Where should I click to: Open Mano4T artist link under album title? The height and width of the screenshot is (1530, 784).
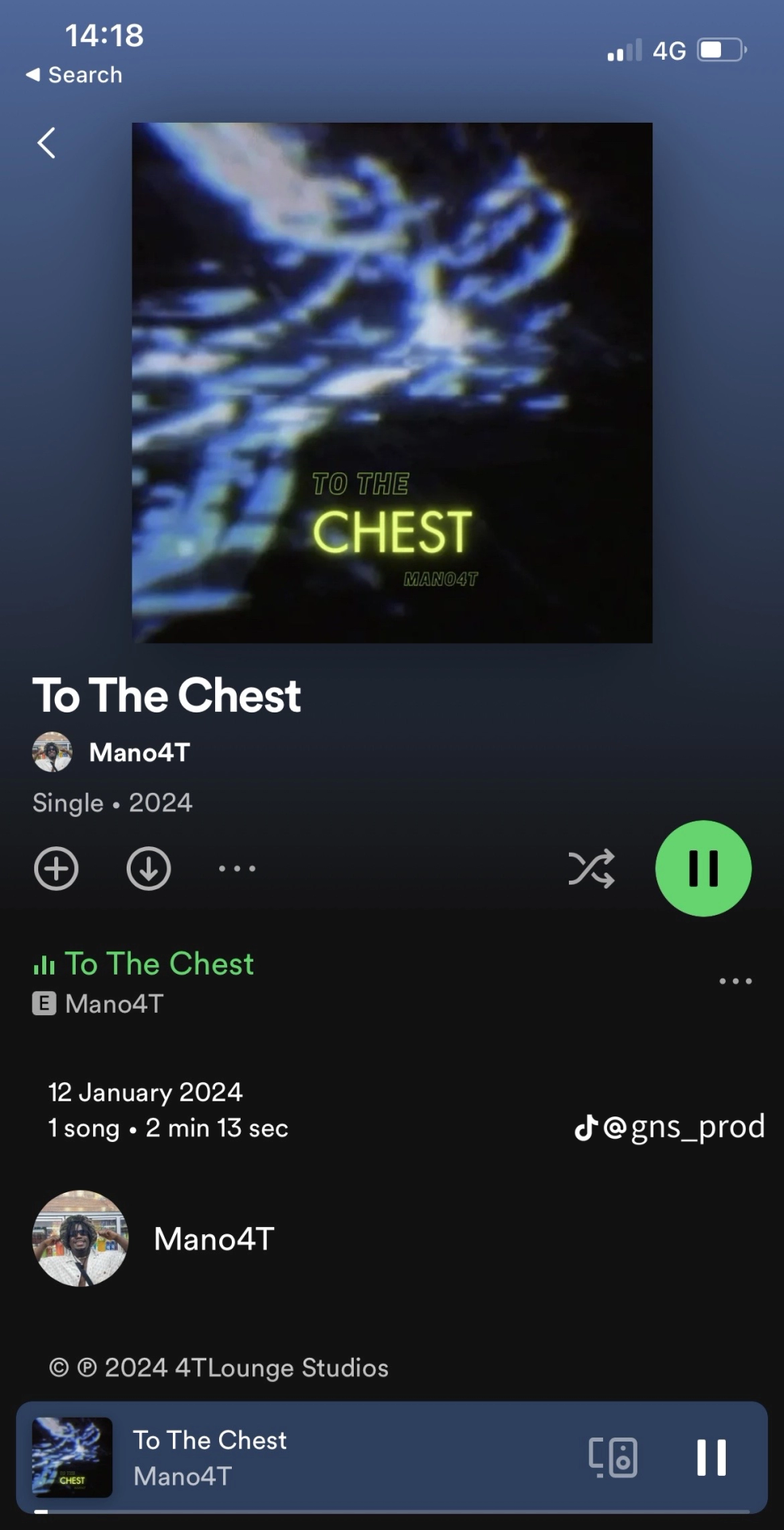point(139,752)
